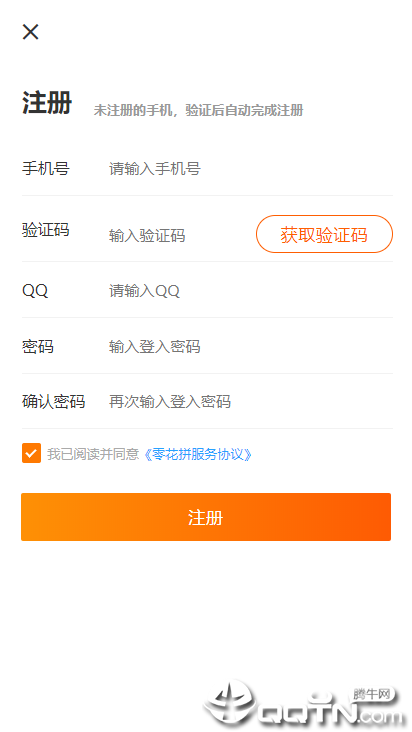Tap the phone number input field
This screenshot has height=732, width=412.
coord(250,169)
